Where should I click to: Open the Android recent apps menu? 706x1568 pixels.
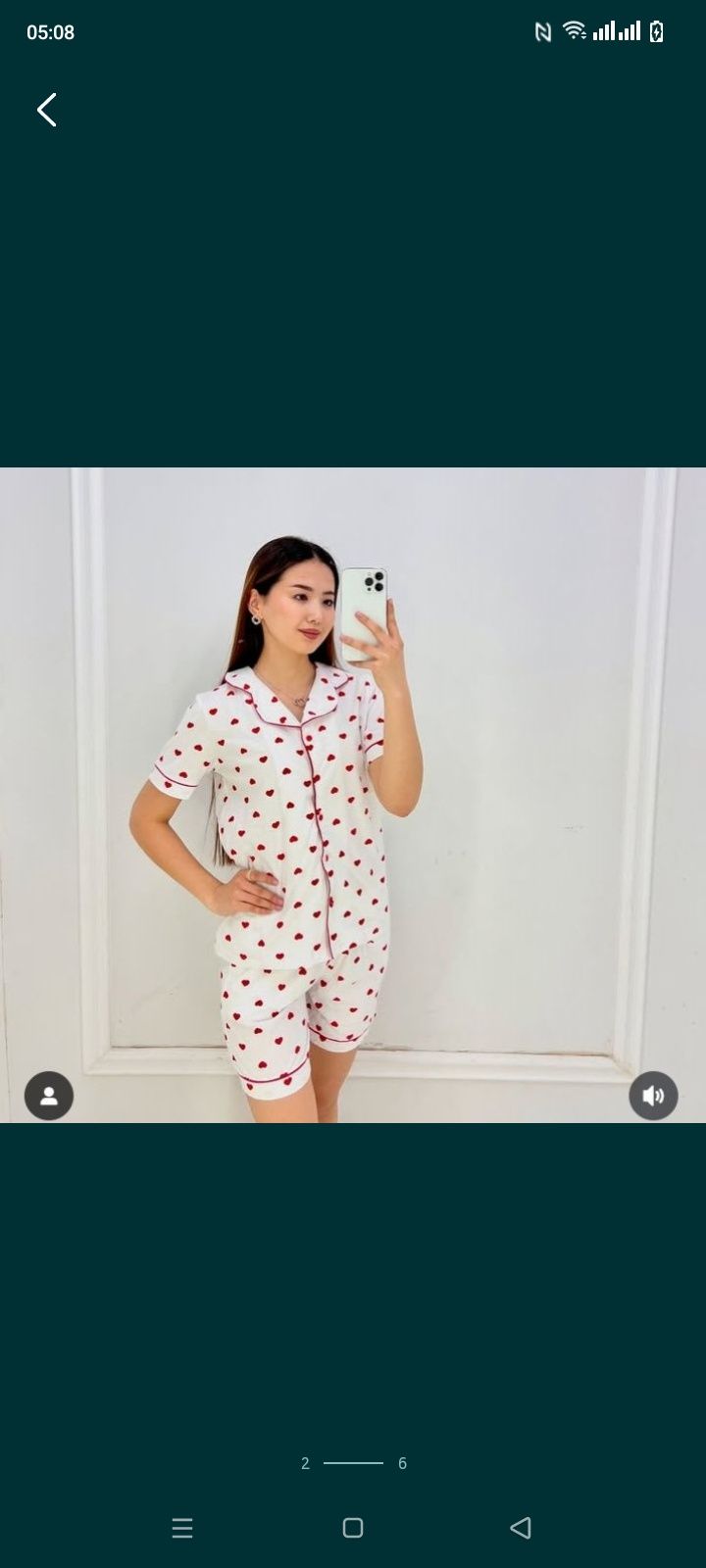click(x=182, y=1528)
